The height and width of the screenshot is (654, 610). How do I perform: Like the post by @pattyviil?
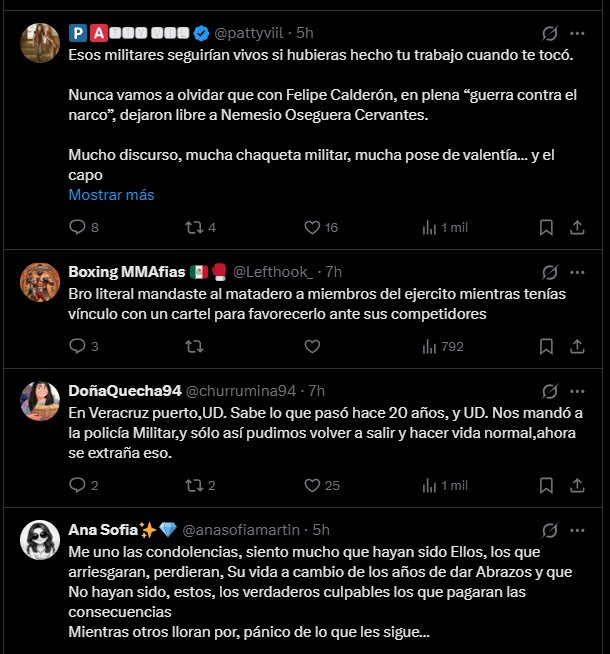click(x=312, y=227)
